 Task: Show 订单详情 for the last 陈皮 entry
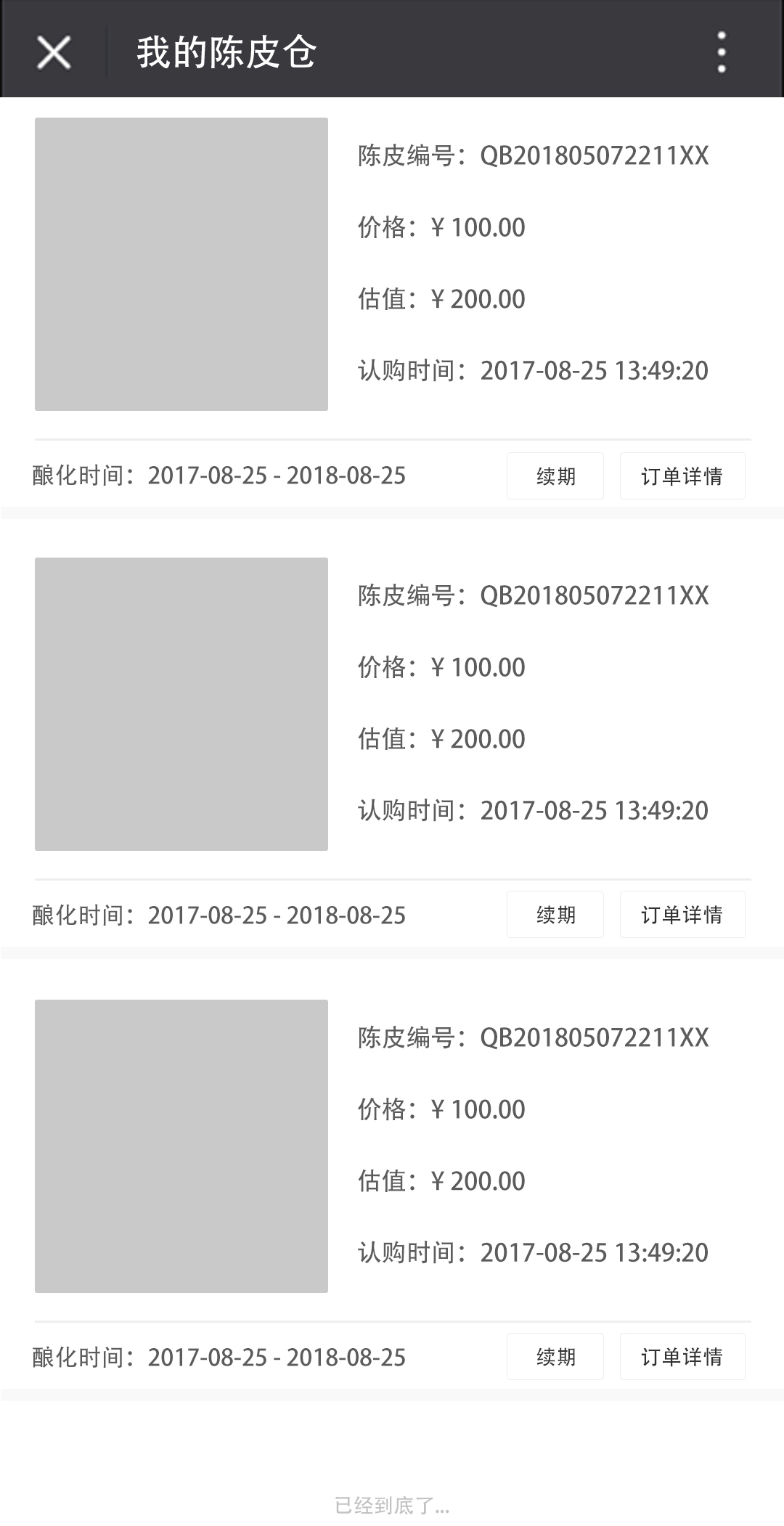[x=682, y=1357]
